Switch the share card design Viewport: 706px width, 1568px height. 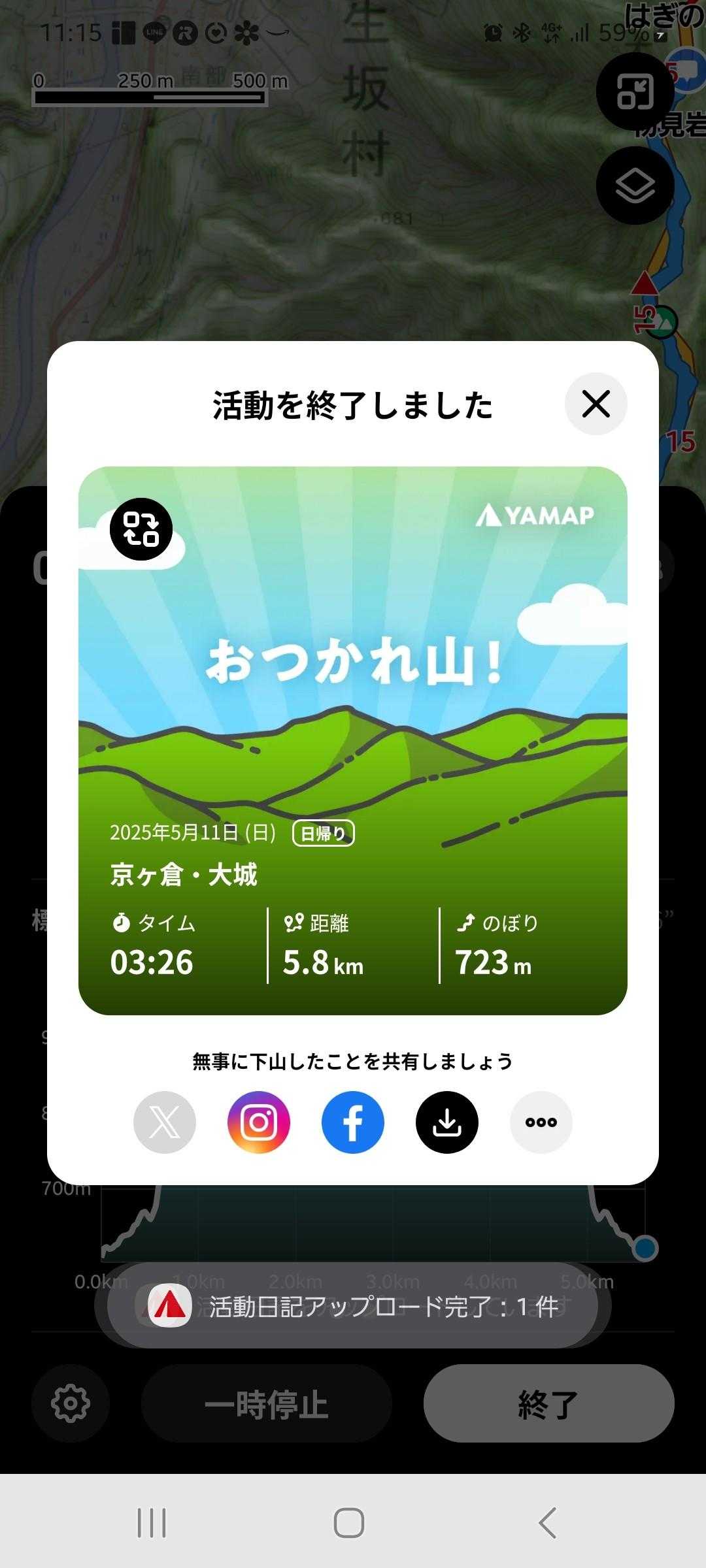[x=141, y=529]
